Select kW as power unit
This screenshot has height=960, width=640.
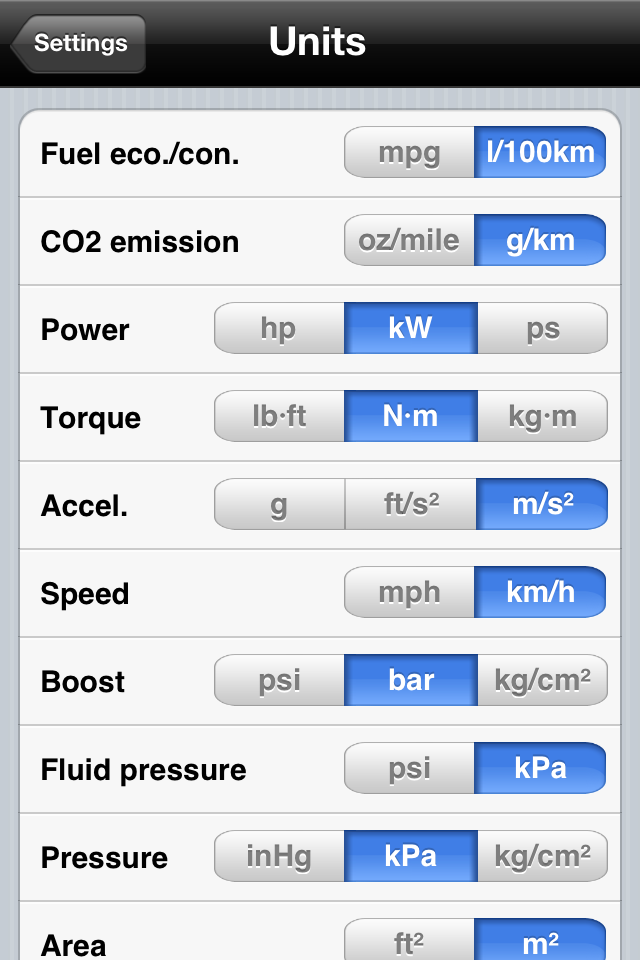point(411,329)
